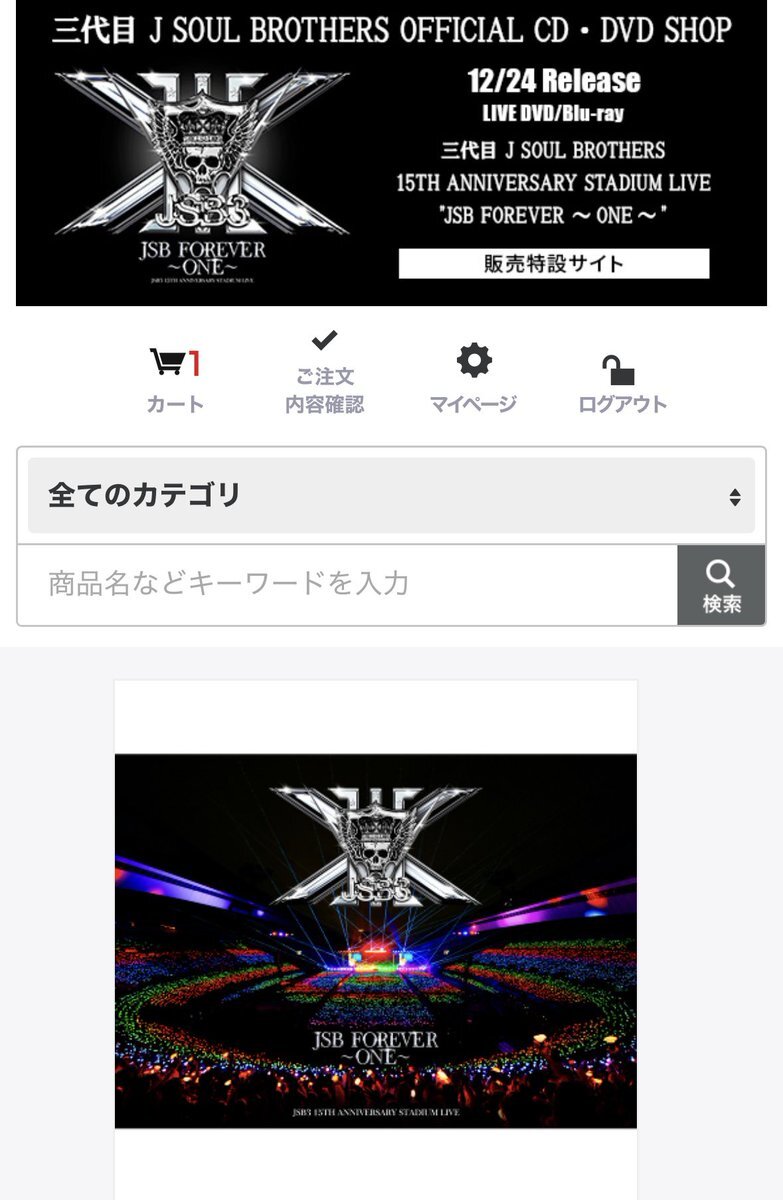Go to マイページ
The height and width of the screenshot is (1200, 783).
pyautogui.click(x=473, y=380)
